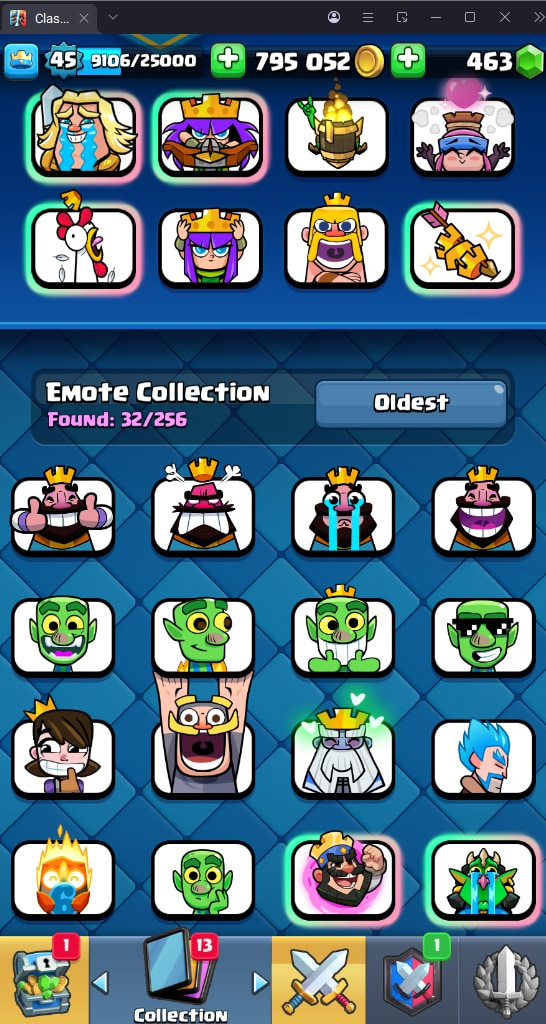Tap the green plus button to add gems
Image resolution: width=546 pixels, height=1024 pixels.
point(408,61)
